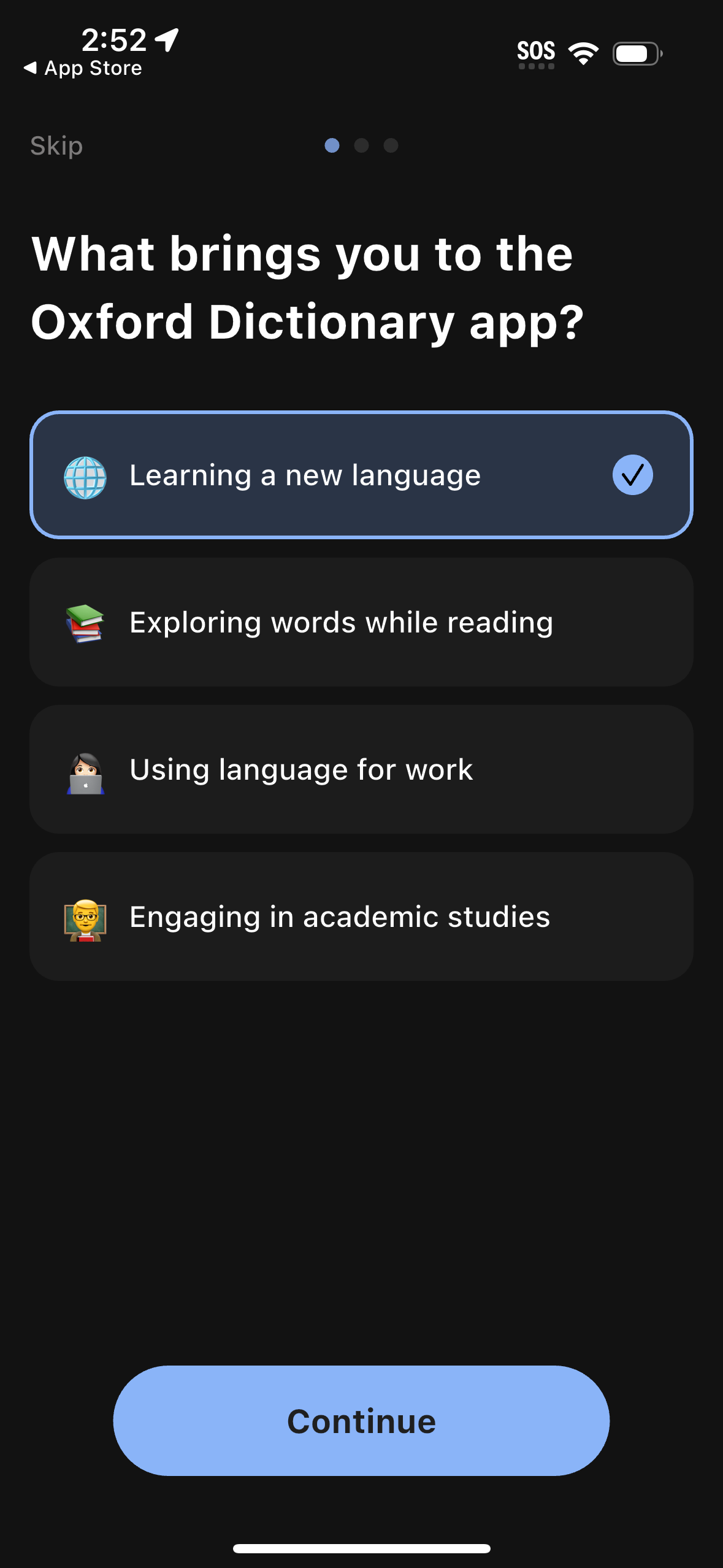Tap the third page indicator dot
This screenshot has height=1568, width=723.
391,145
